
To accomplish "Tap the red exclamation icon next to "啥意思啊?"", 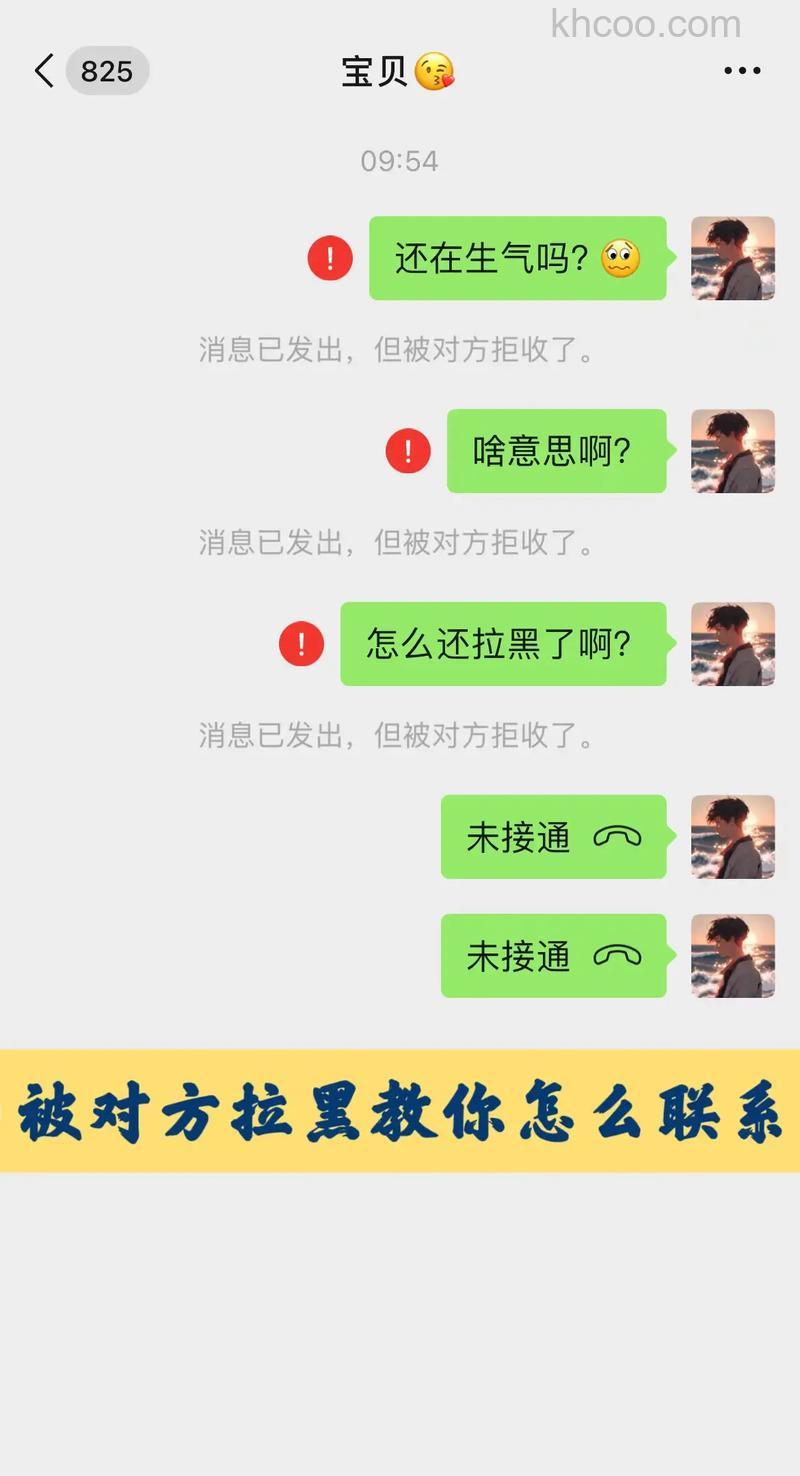I will tap(407, 452).
